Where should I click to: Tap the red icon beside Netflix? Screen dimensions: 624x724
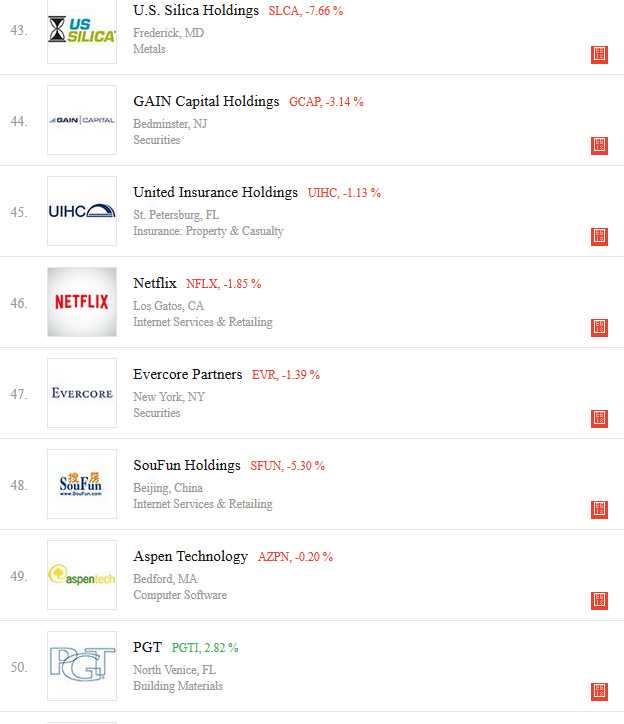click(599, 328)
